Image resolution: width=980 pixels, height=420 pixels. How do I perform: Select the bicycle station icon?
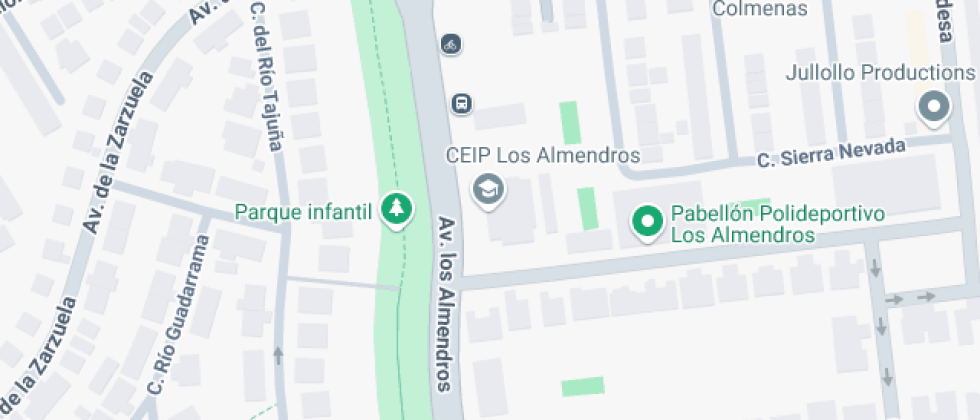(x=451, y=44)
